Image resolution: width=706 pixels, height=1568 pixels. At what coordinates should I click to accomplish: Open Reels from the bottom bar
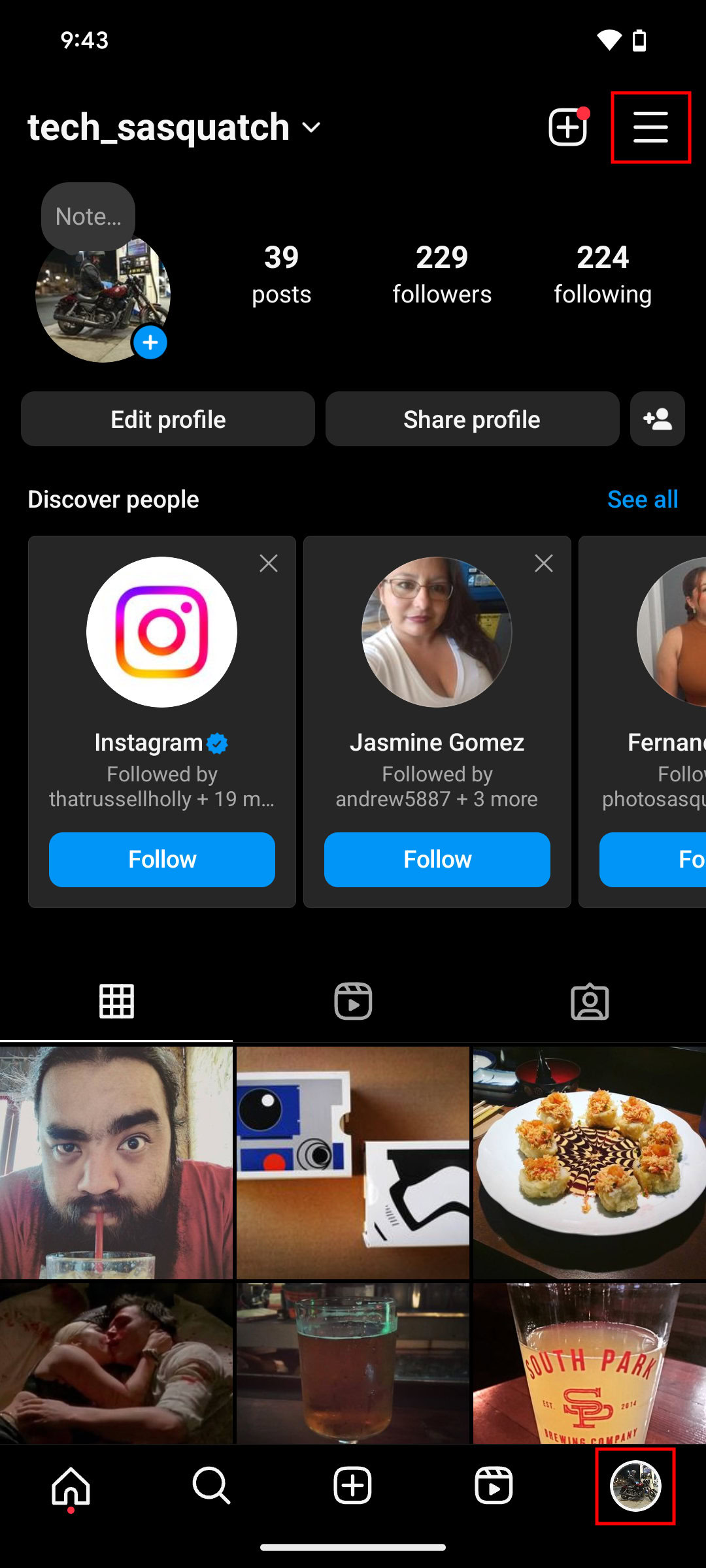(x=494, y=1486)
